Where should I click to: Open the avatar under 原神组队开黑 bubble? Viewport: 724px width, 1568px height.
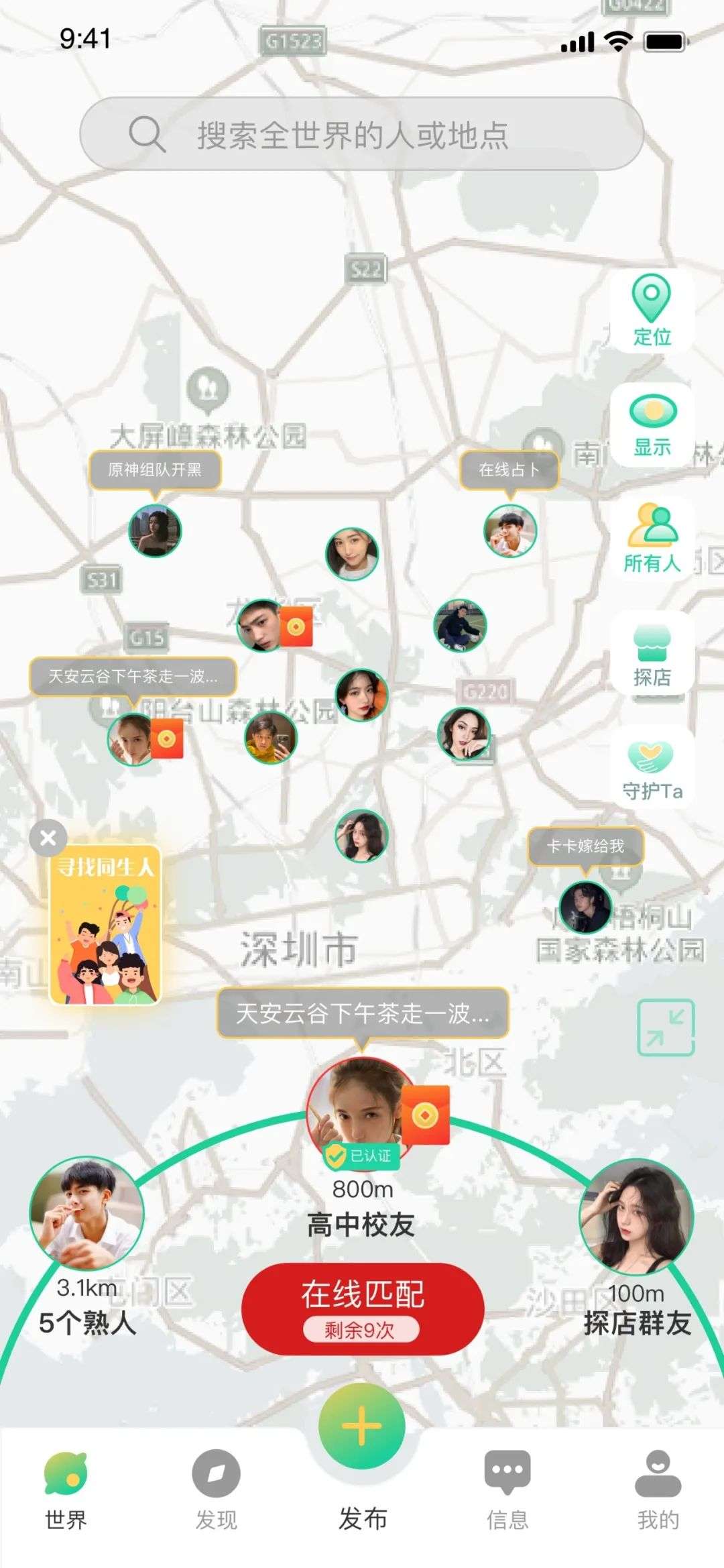tap(155, 530)
